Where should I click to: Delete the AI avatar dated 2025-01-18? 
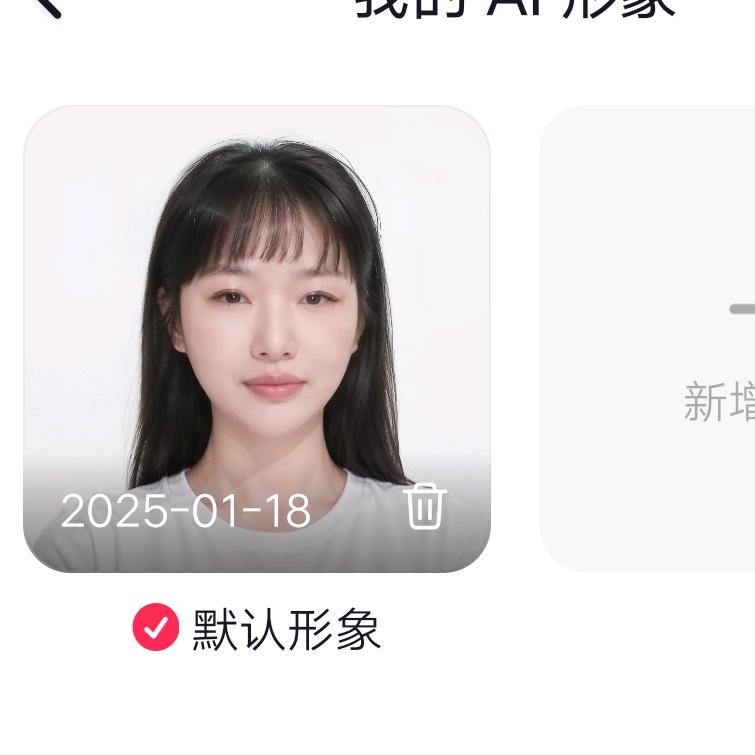pyautogui.click(x=424, y=506)
